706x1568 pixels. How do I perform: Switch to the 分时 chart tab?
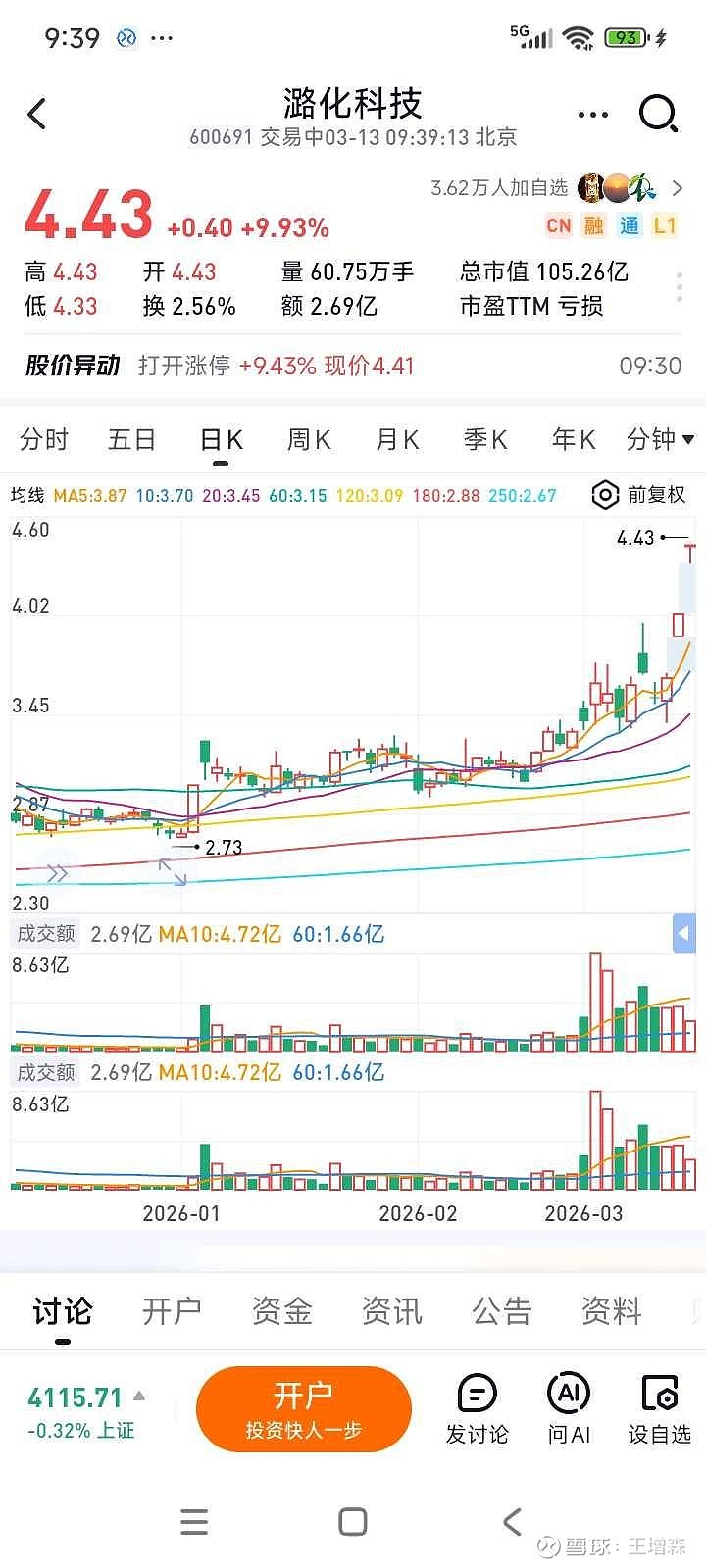click(44, 439)
